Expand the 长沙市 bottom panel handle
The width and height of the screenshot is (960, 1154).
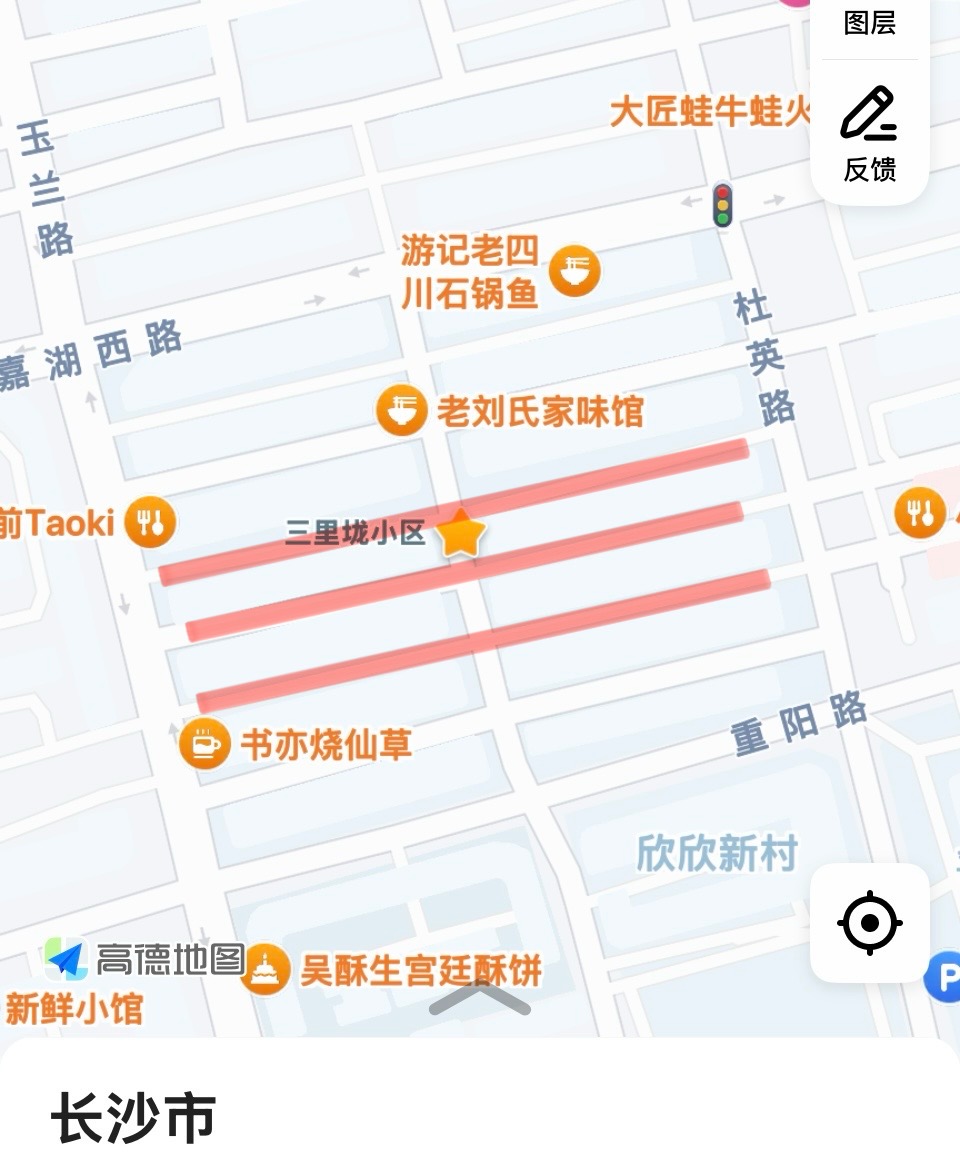tap(479, 999)
